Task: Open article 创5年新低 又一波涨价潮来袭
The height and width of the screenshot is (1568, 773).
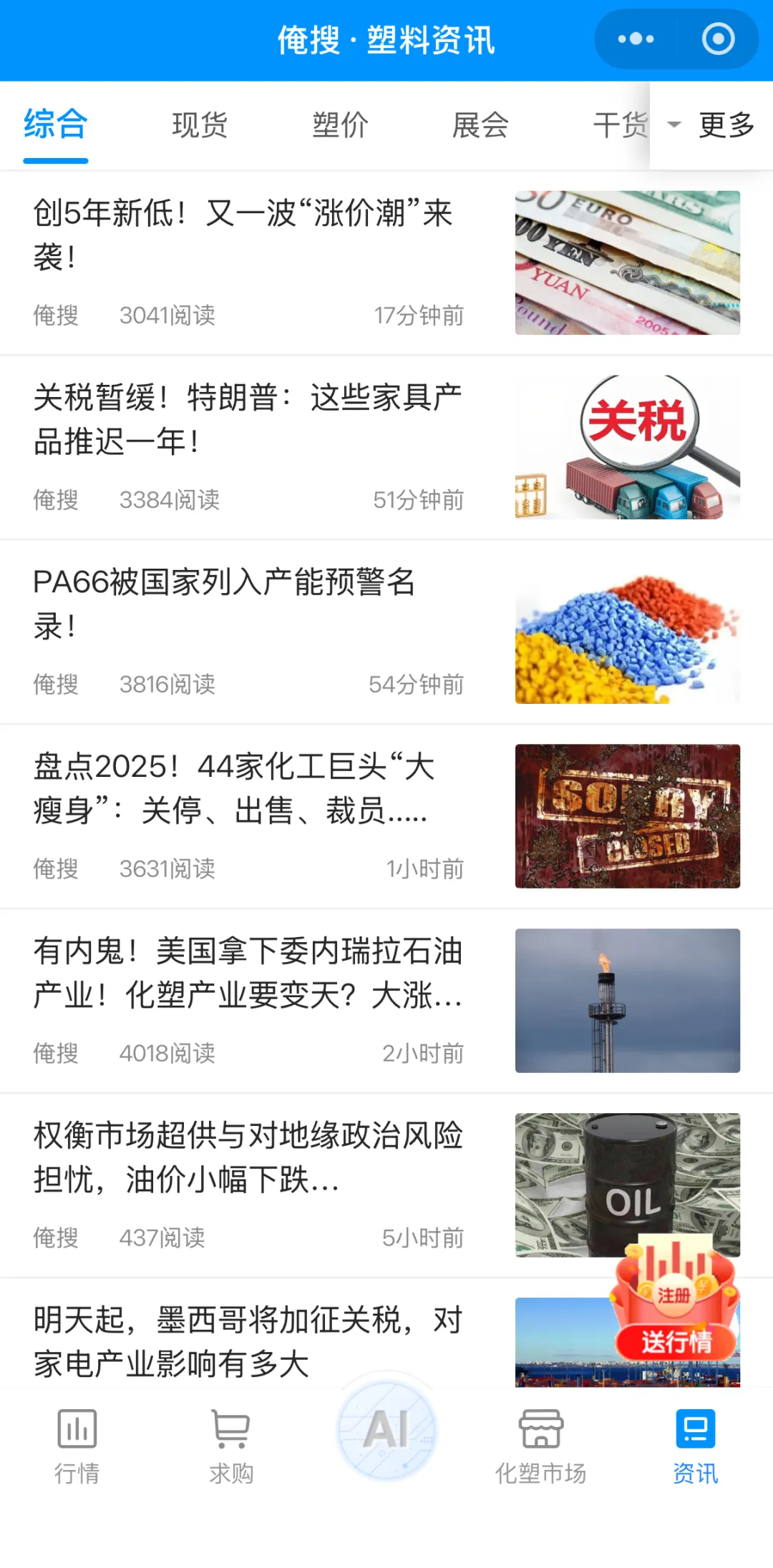Action: coord(243,235)
